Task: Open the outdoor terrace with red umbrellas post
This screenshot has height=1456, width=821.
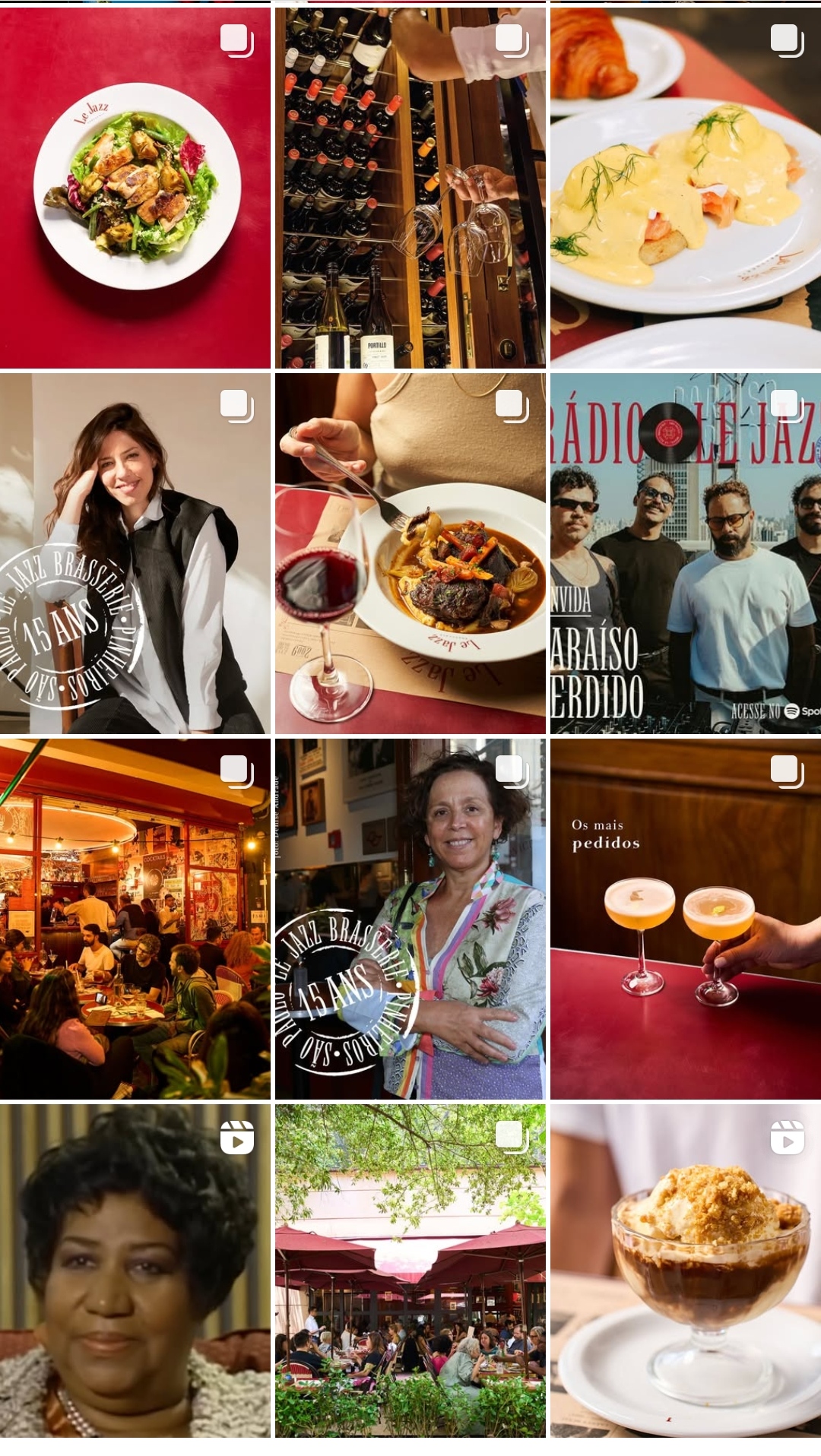Action: (410, 1270)
